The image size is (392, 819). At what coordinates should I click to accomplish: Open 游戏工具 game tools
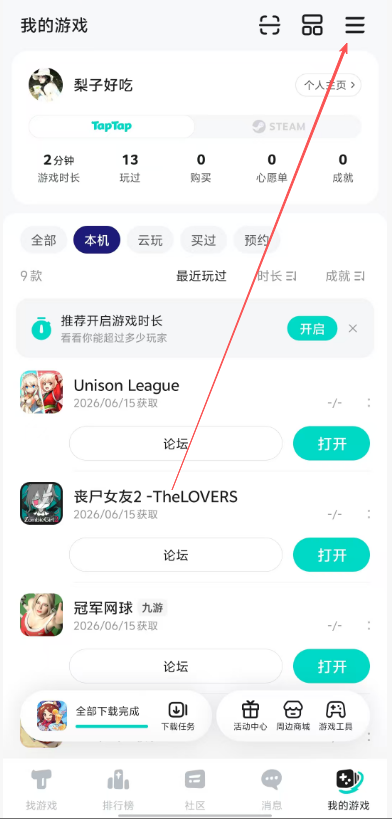pyautogui.click(x=336, y=716)
